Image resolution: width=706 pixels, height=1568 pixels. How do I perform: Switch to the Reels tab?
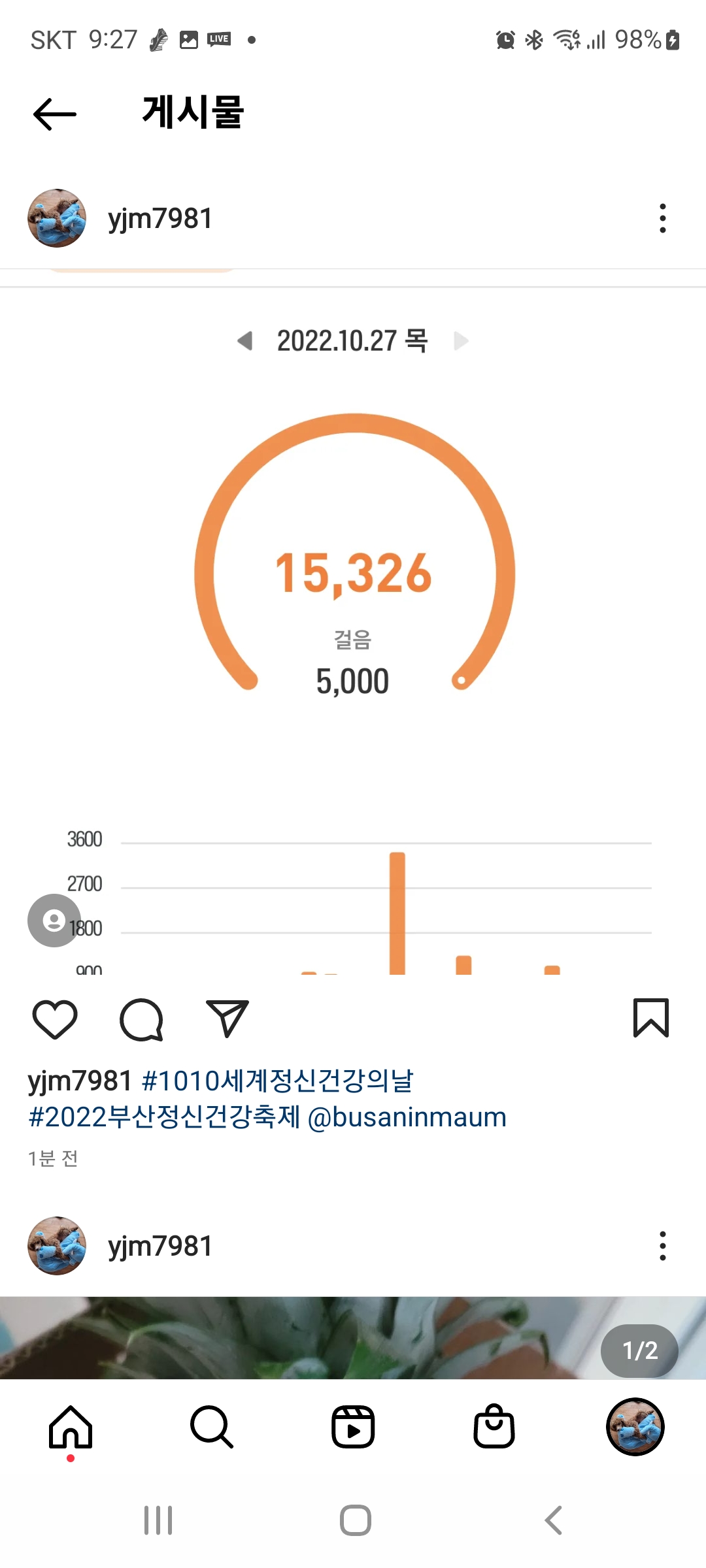(x=353, y=1427)
